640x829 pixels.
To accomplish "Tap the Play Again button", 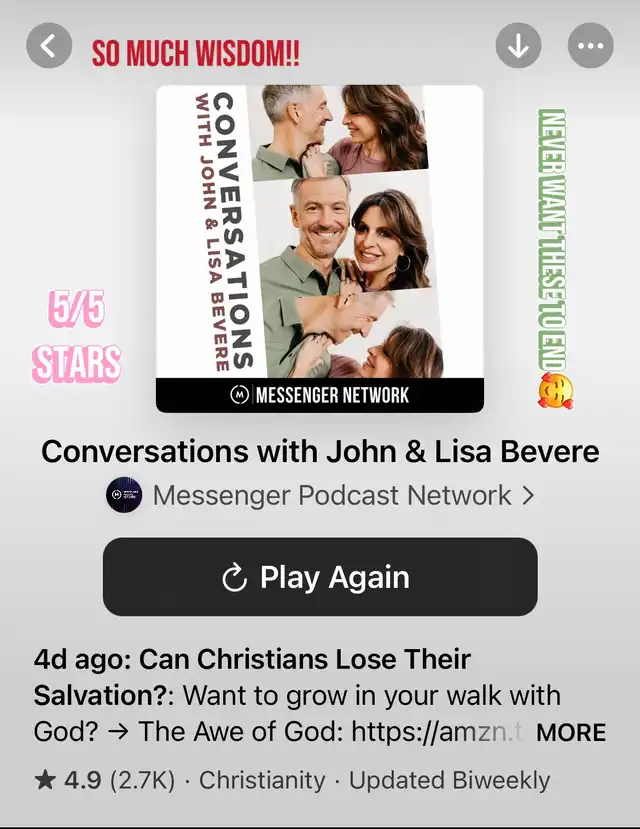I will click(320, 577).
